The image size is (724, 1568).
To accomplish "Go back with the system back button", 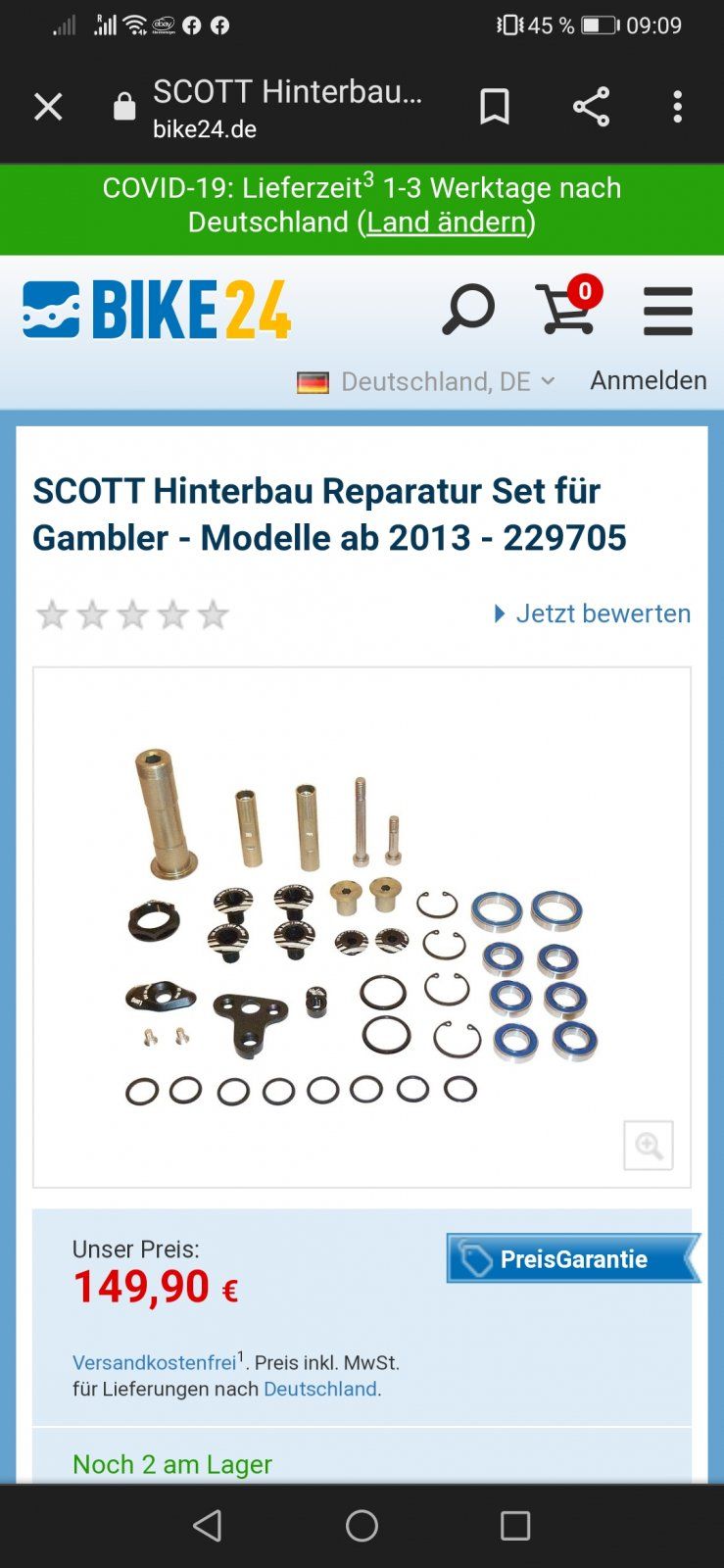I will [208, 1525].
